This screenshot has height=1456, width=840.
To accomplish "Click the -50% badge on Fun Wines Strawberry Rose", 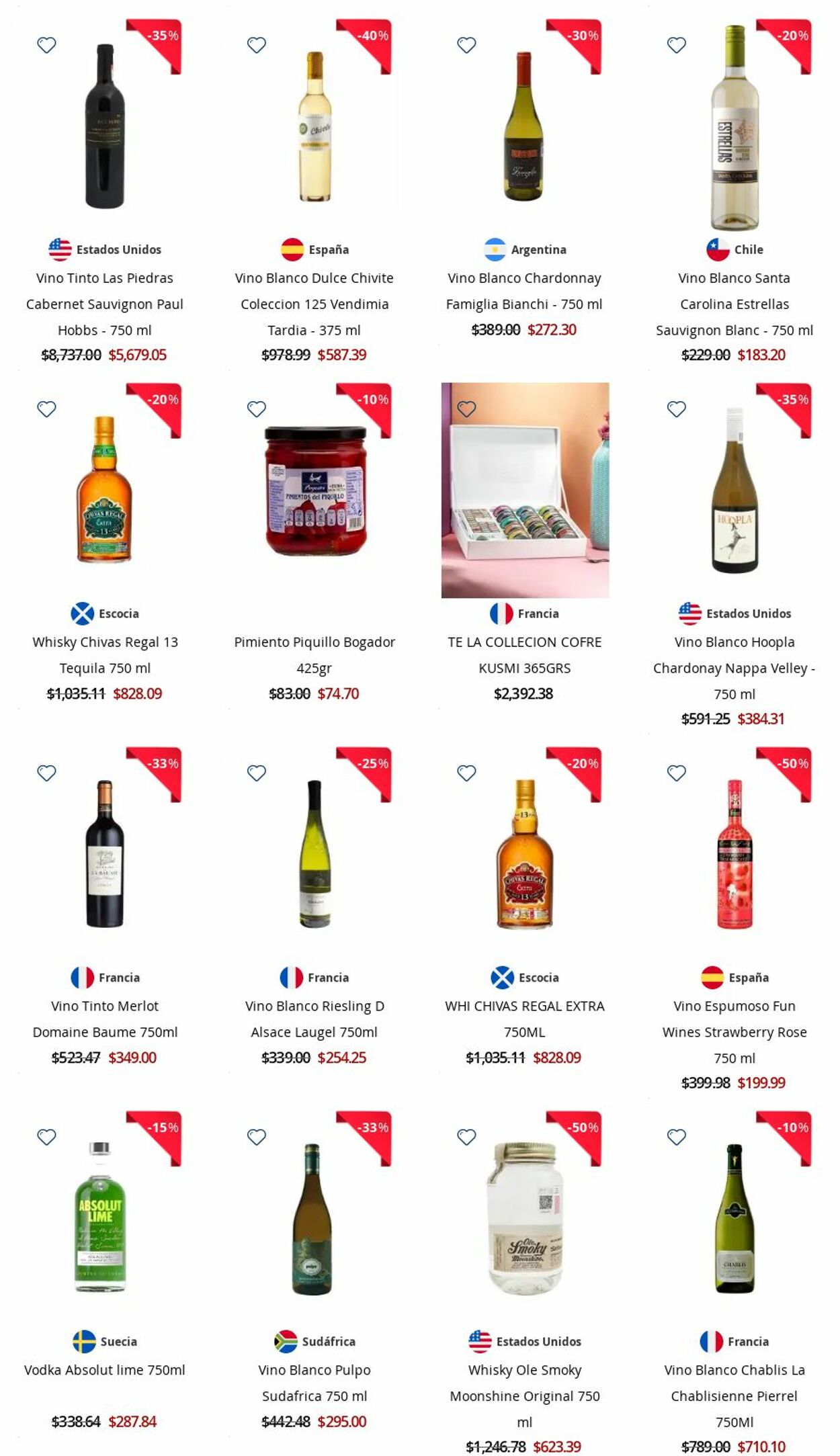I will [x=792, y=767].
